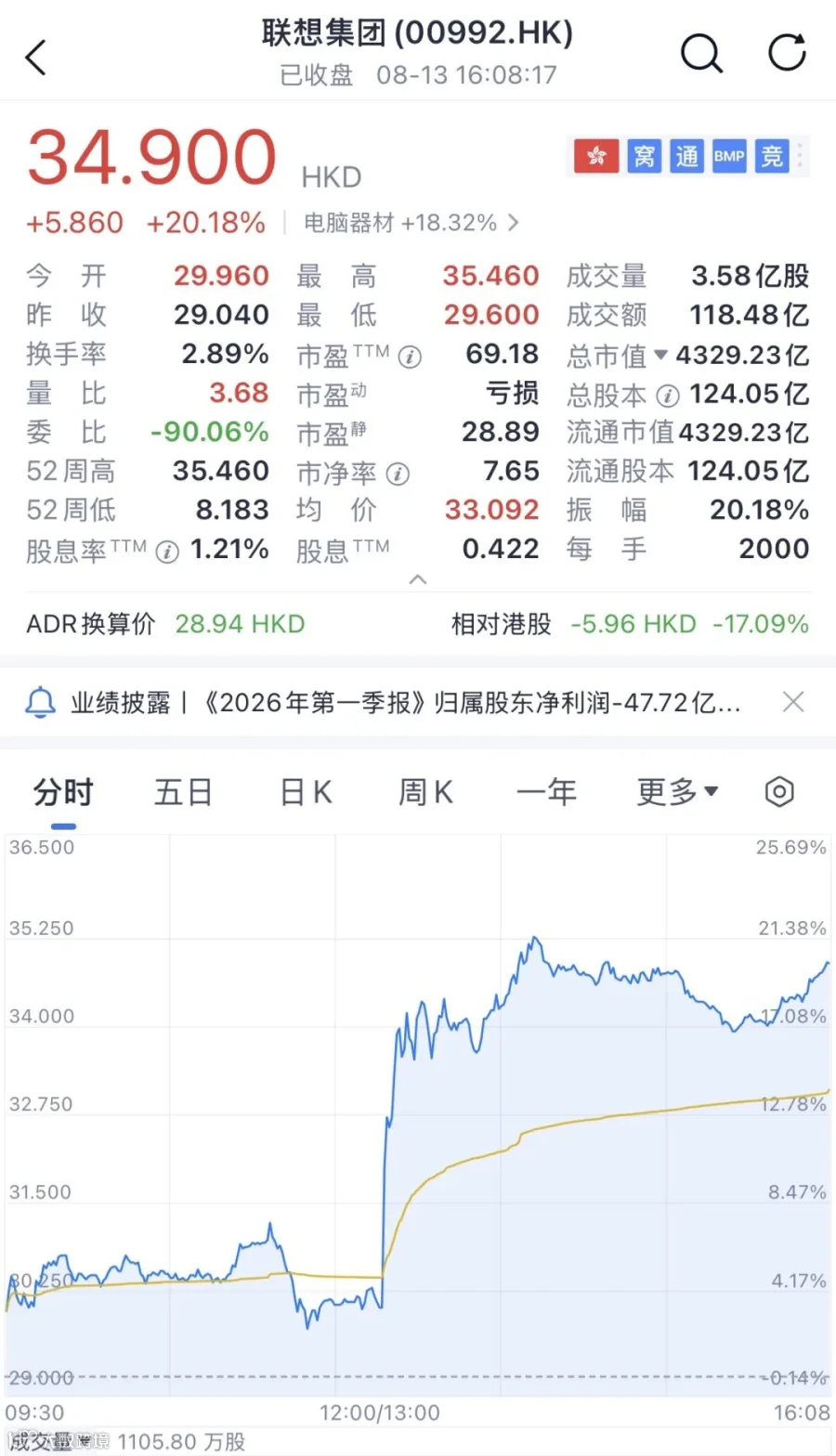Show info for 总股本

click(668, 396)
